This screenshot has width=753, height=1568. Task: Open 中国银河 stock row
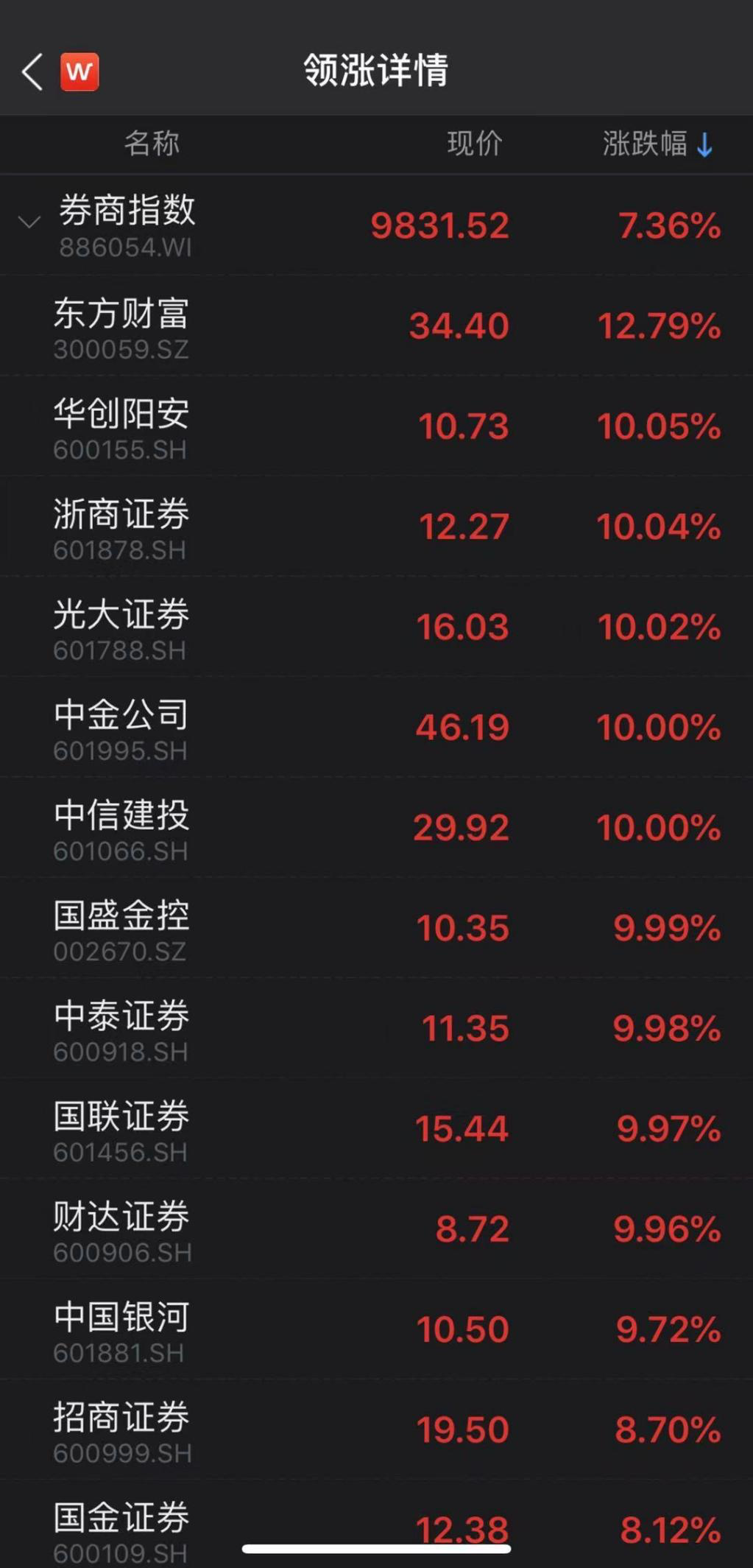click(376, 1329)
